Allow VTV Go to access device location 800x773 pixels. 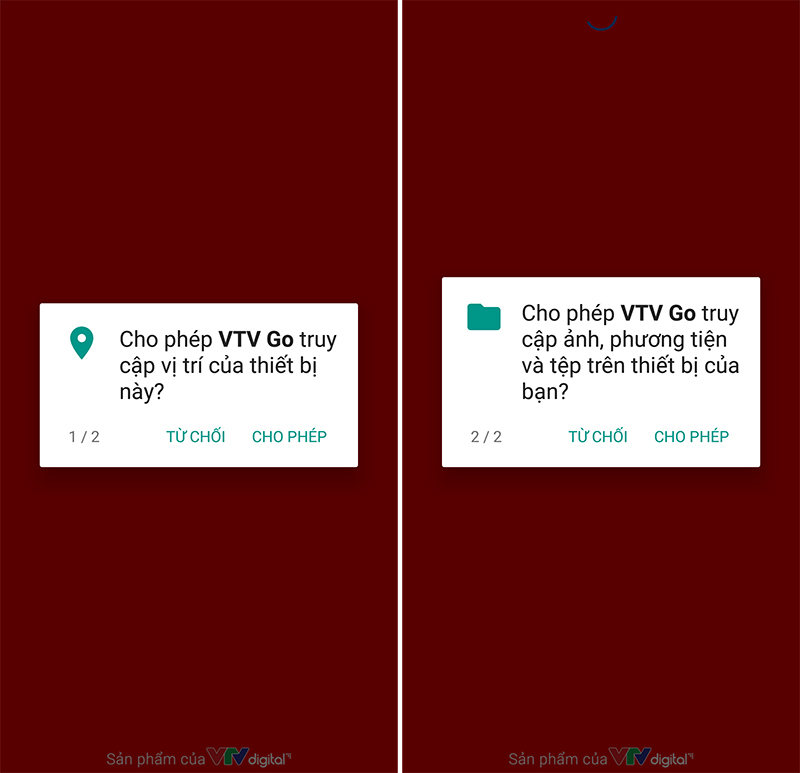click(x=289, y=436)
